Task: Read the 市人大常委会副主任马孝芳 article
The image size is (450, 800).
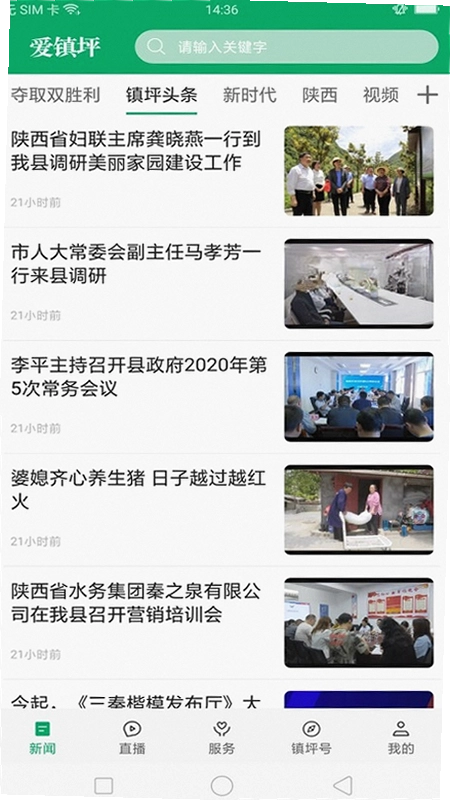Action: (222, 284)
